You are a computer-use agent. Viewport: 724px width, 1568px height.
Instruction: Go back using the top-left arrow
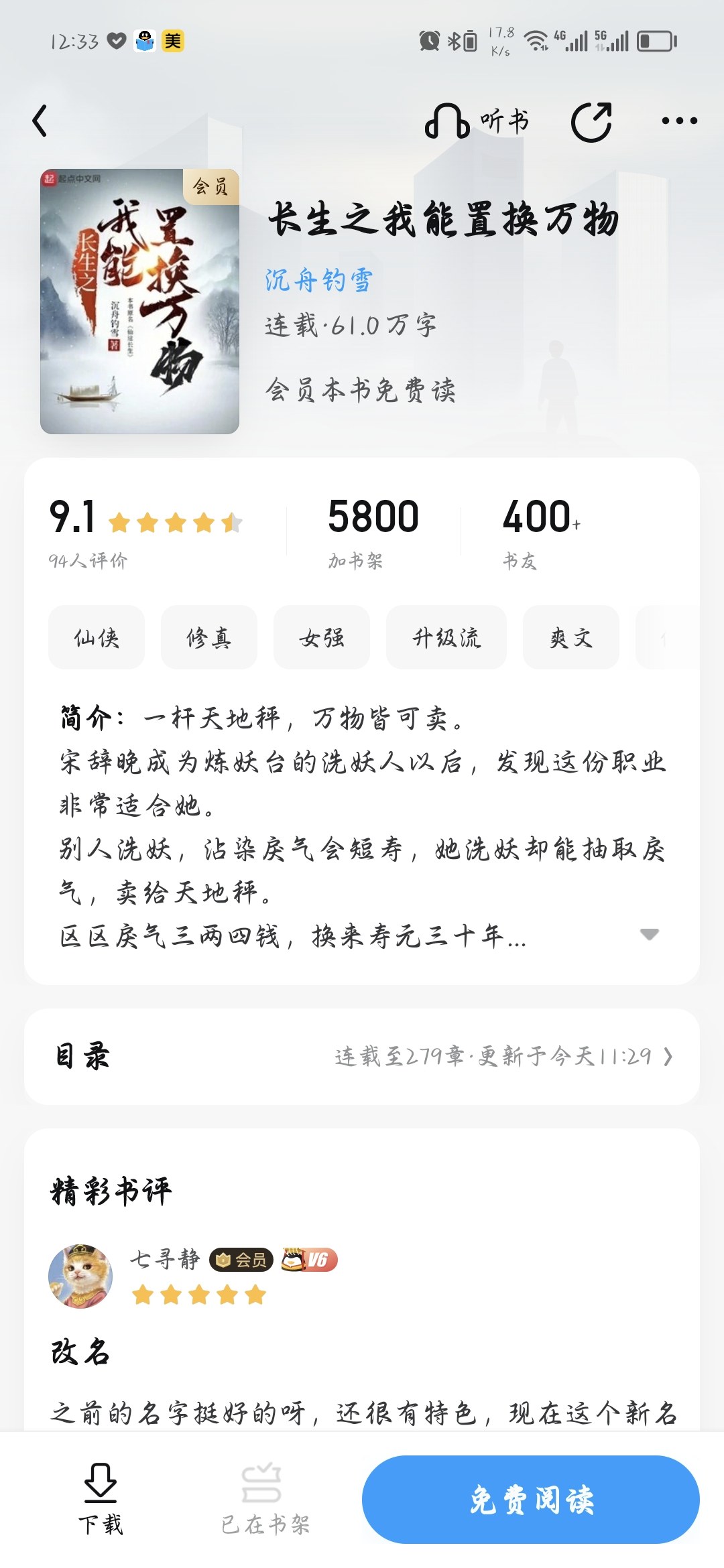(x=40, y=121)
